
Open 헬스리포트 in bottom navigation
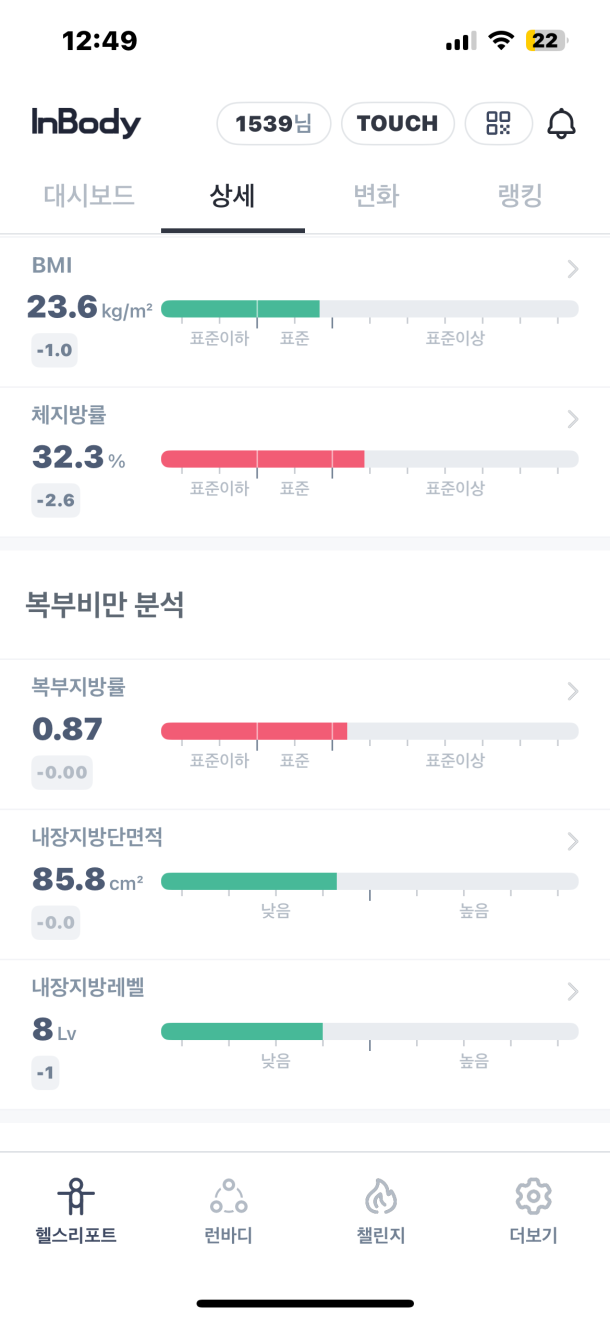(76, 1210)
